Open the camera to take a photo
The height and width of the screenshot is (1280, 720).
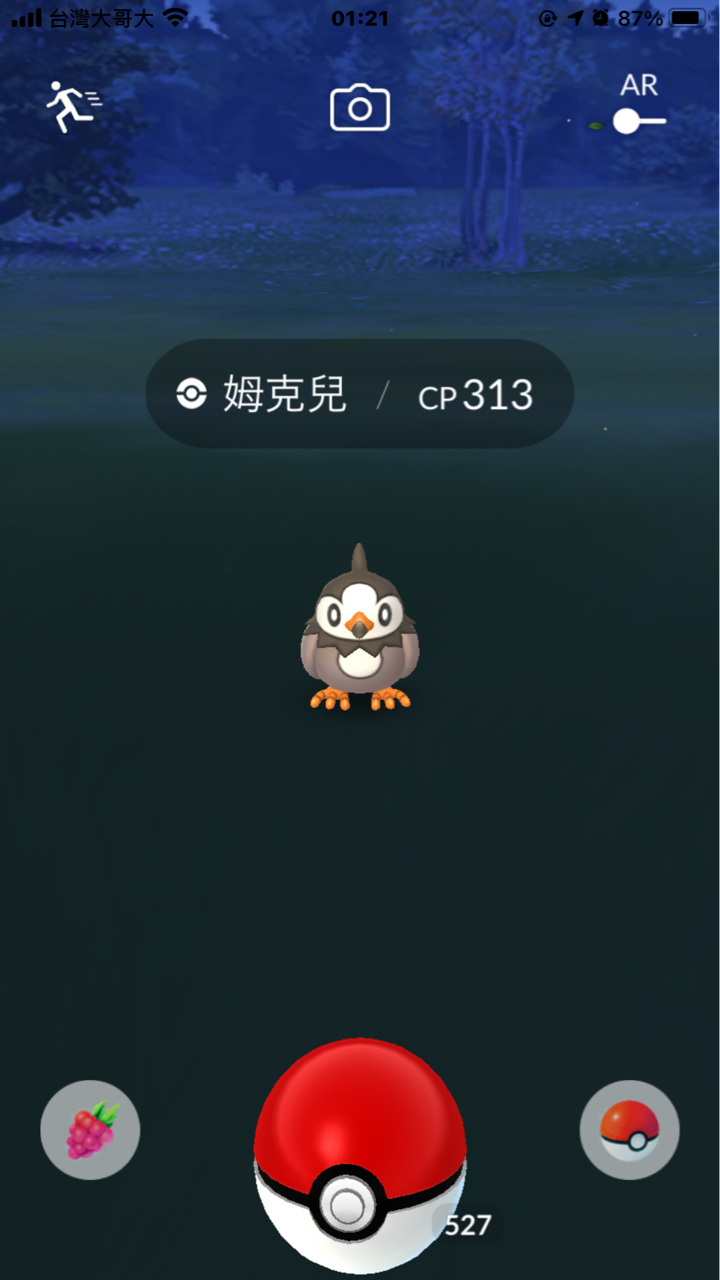click(x=360, y=108)
